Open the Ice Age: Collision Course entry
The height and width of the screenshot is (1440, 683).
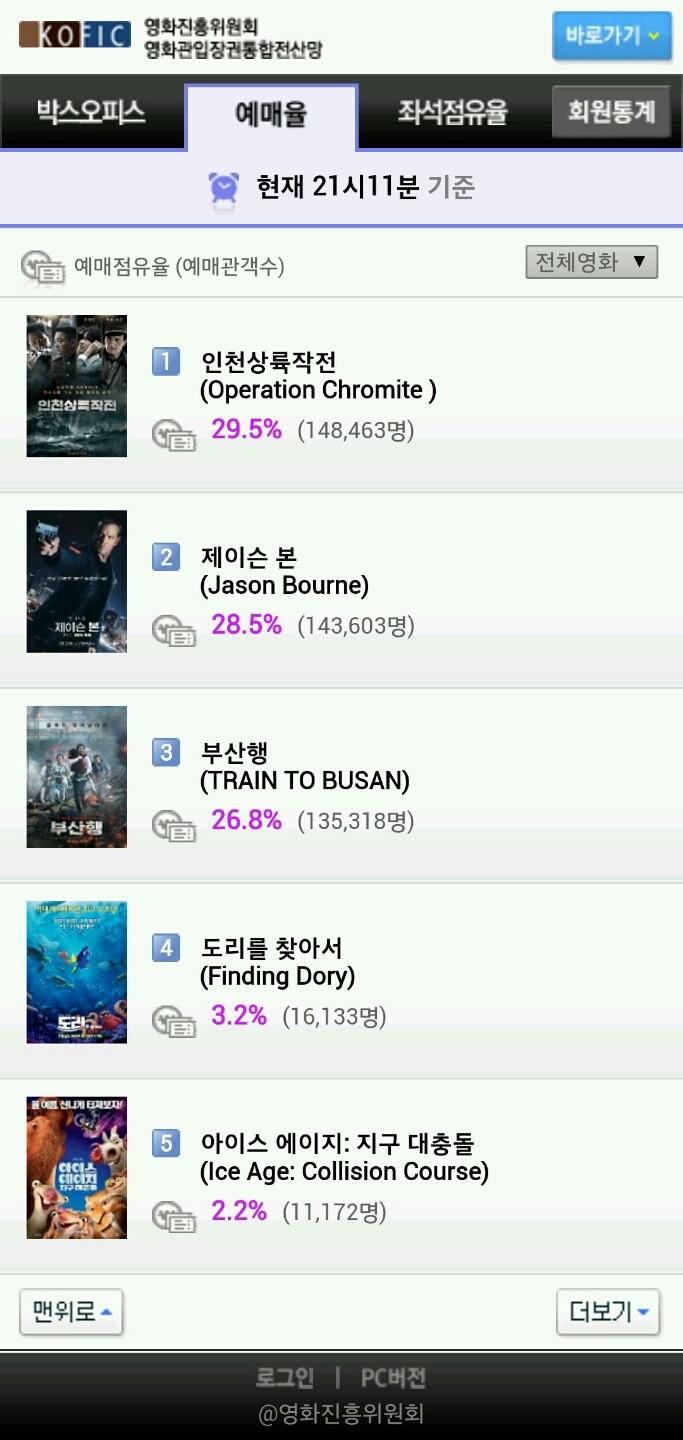[344, 1157]
